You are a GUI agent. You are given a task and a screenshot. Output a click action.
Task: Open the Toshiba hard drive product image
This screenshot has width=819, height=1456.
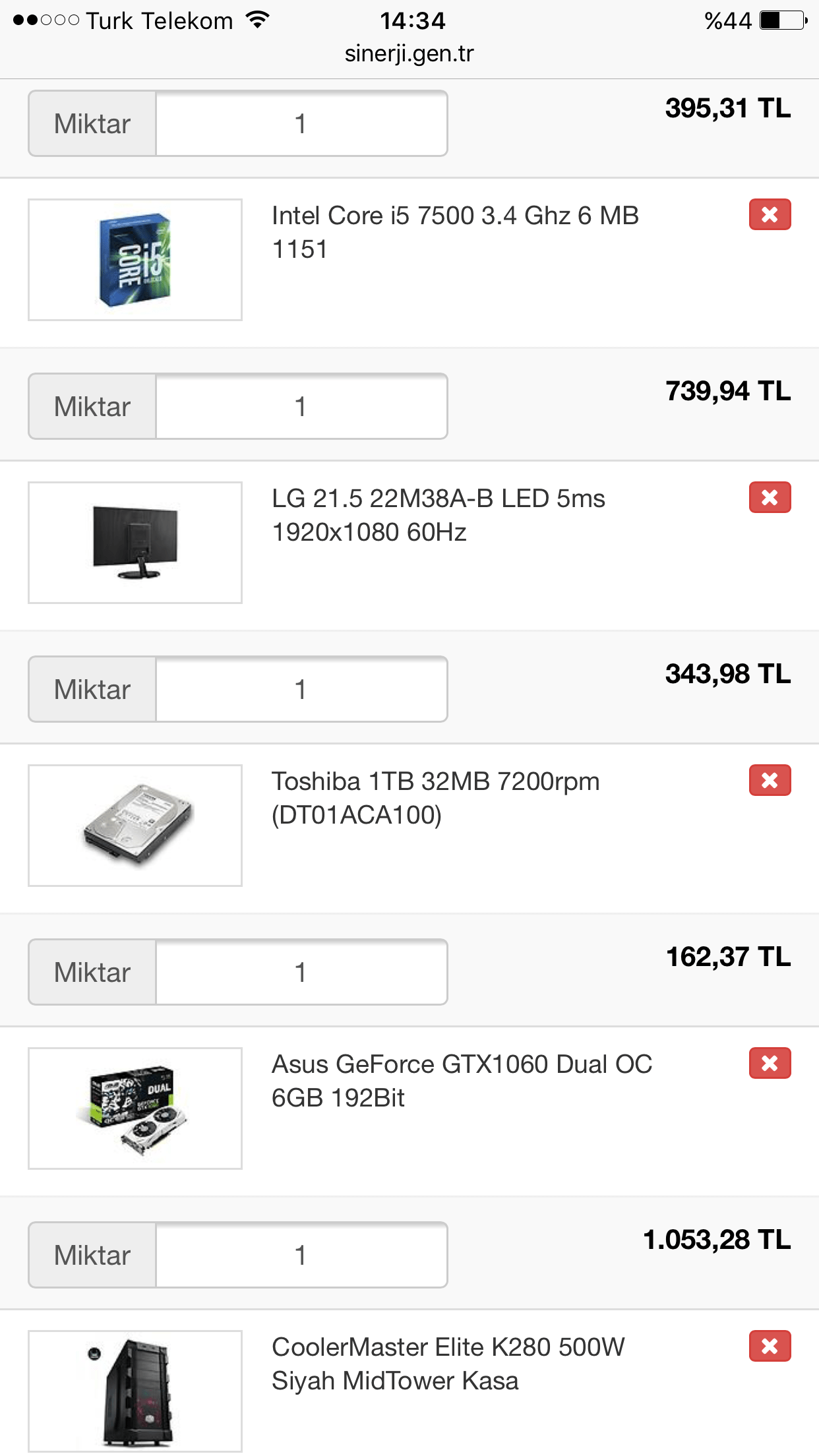[135, 826]
